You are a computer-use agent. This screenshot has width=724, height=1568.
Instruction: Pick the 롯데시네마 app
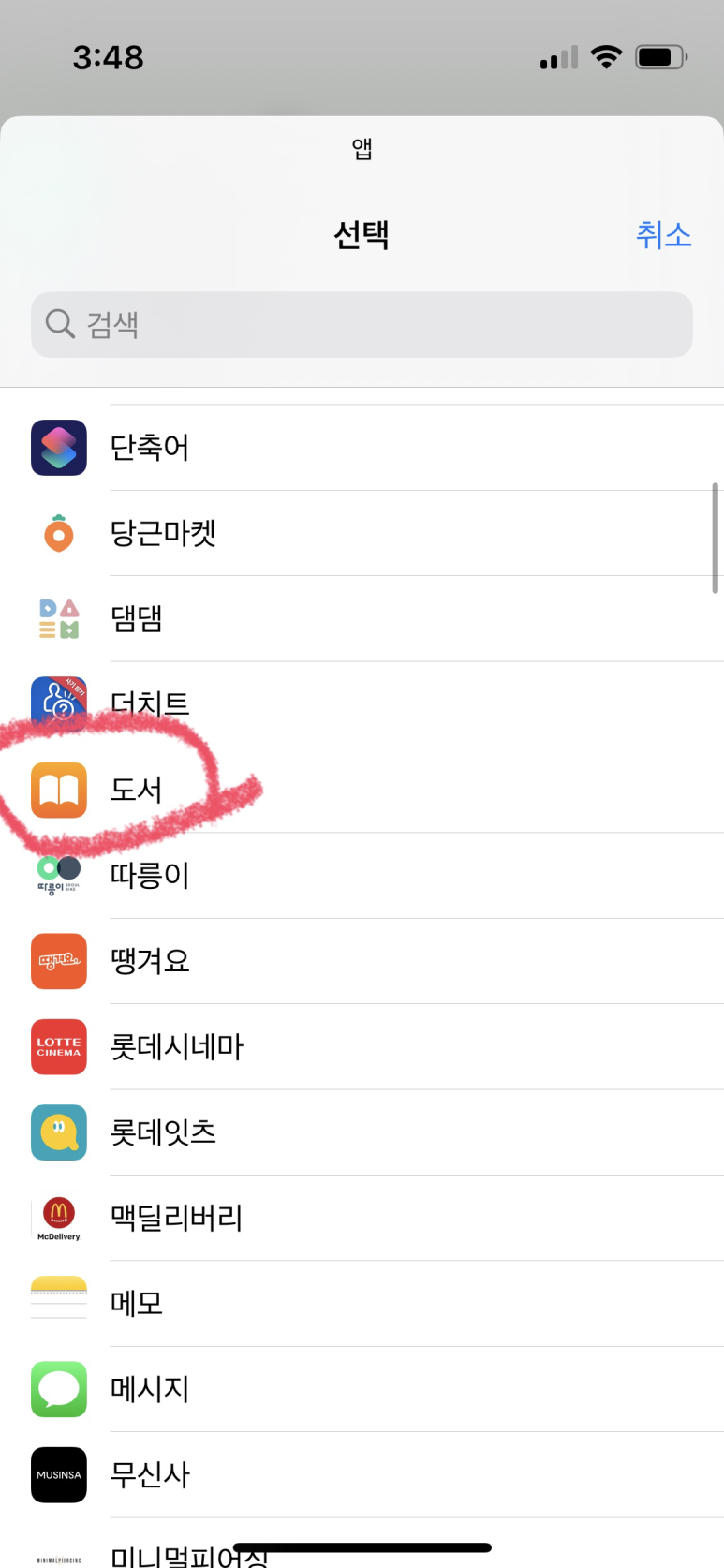pyautogui.click(x=362, y=1047)
